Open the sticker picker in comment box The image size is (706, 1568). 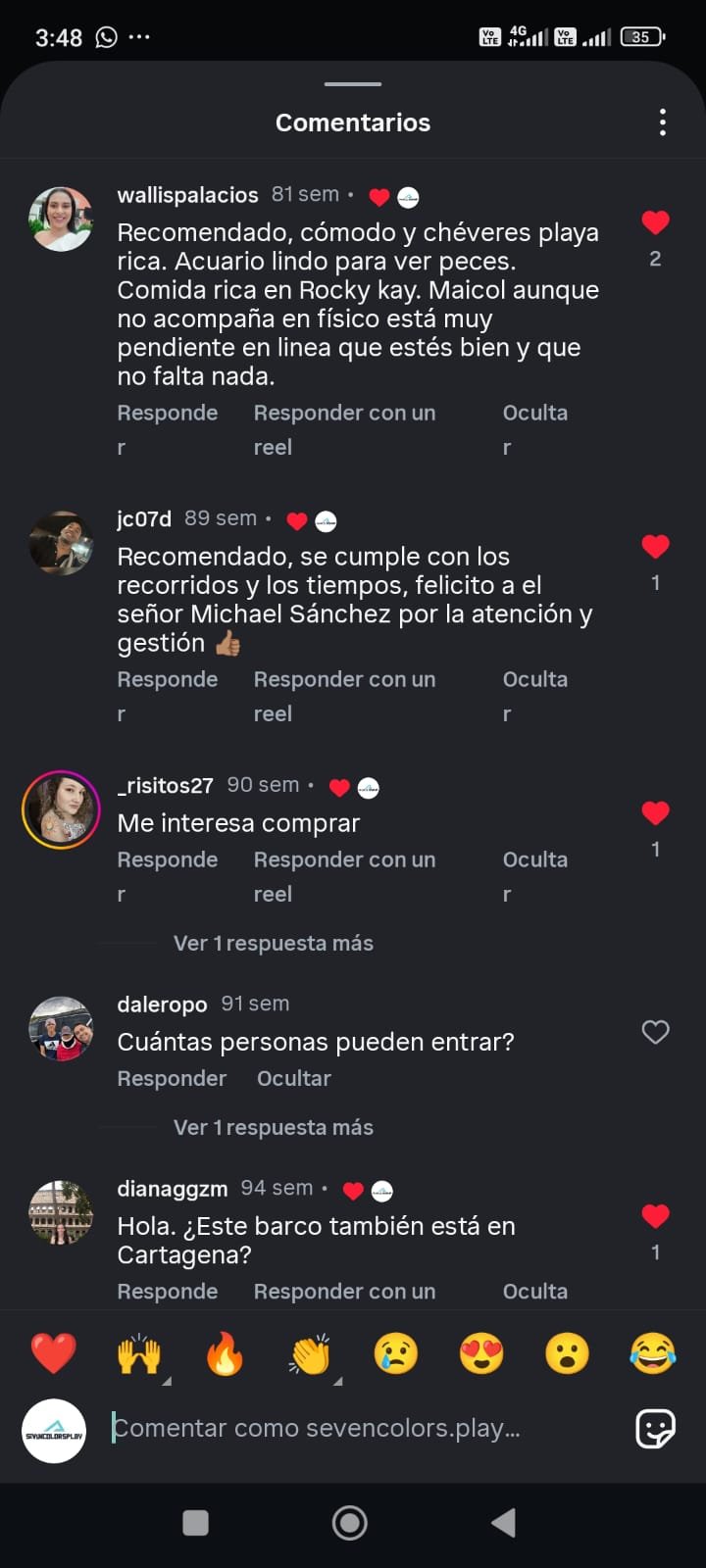pyautogui.click(x=655, y=1430)
